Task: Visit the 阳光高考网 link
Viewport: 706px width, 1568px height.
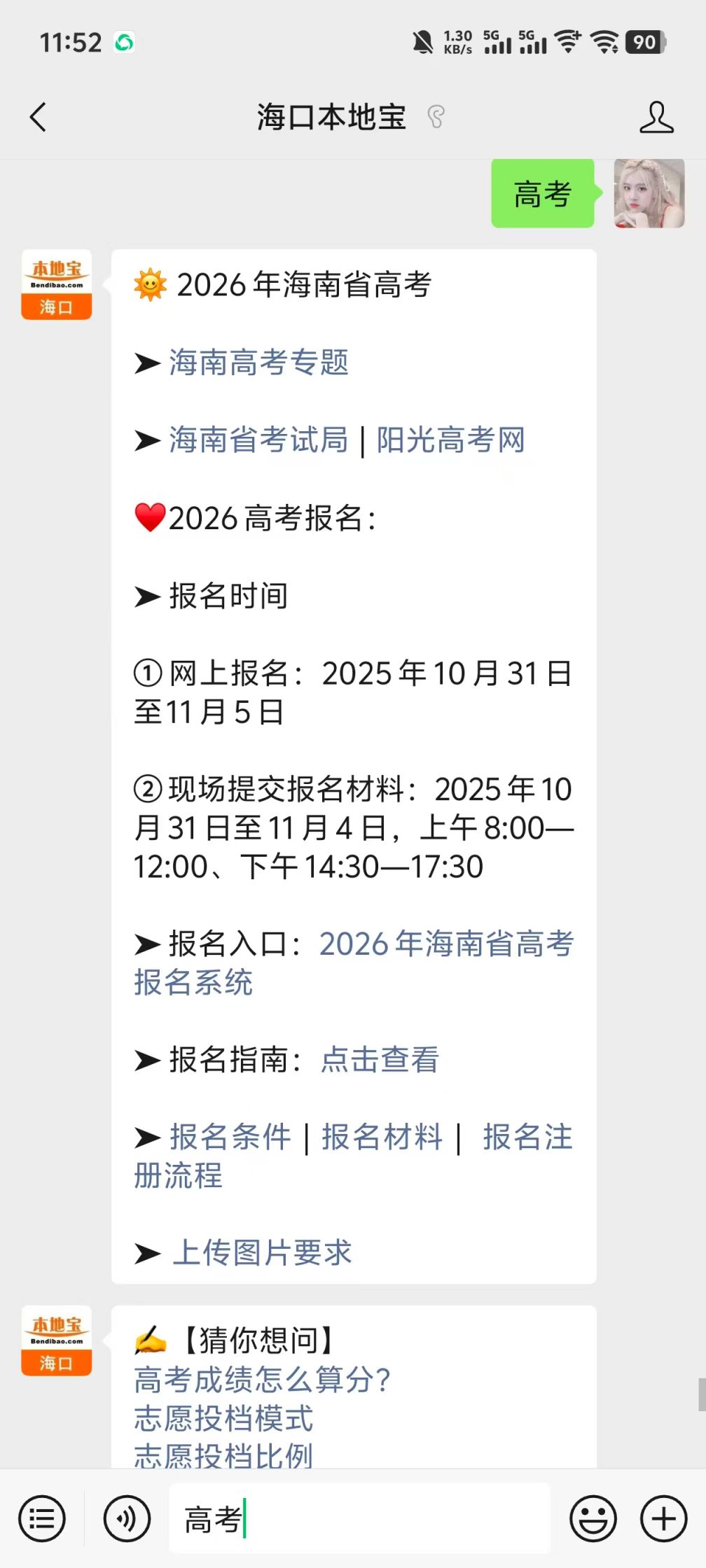Action: [451, 440]
